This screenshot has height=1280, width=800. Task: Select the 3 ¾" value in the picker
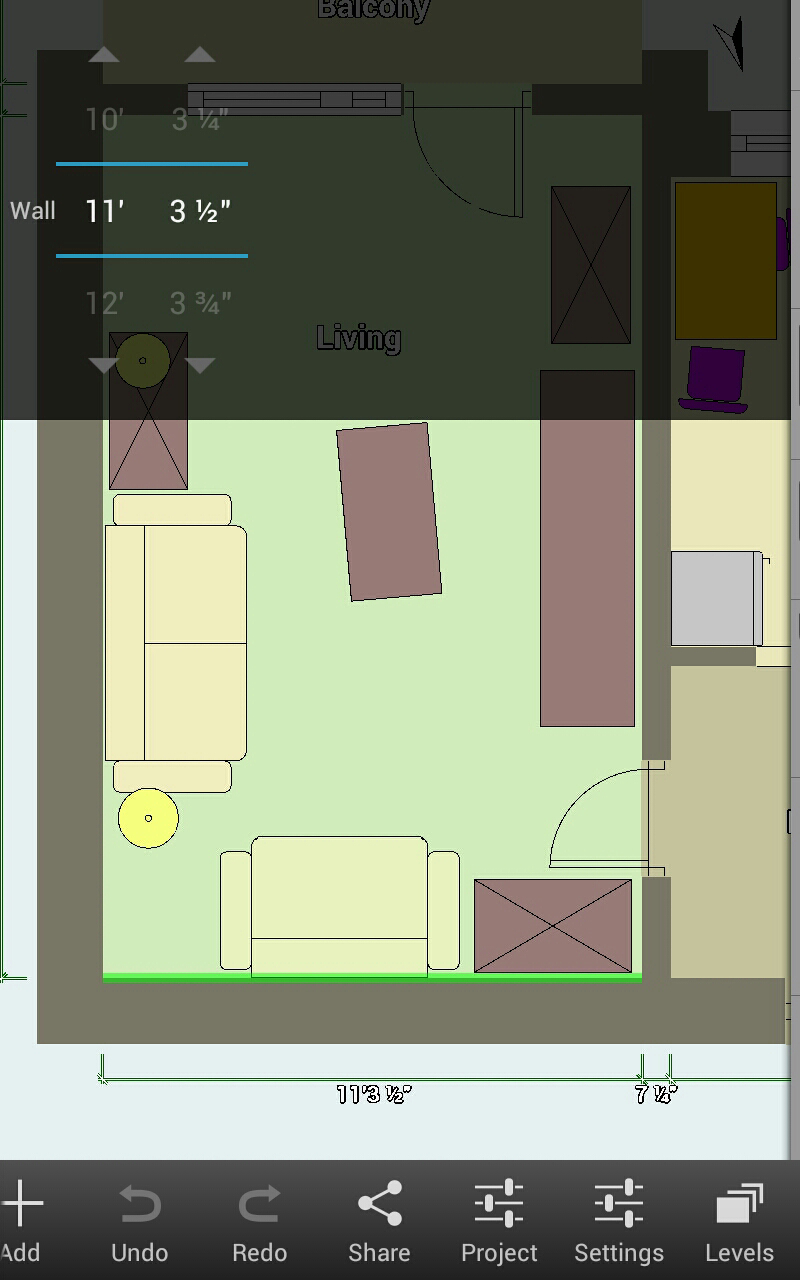201,302
